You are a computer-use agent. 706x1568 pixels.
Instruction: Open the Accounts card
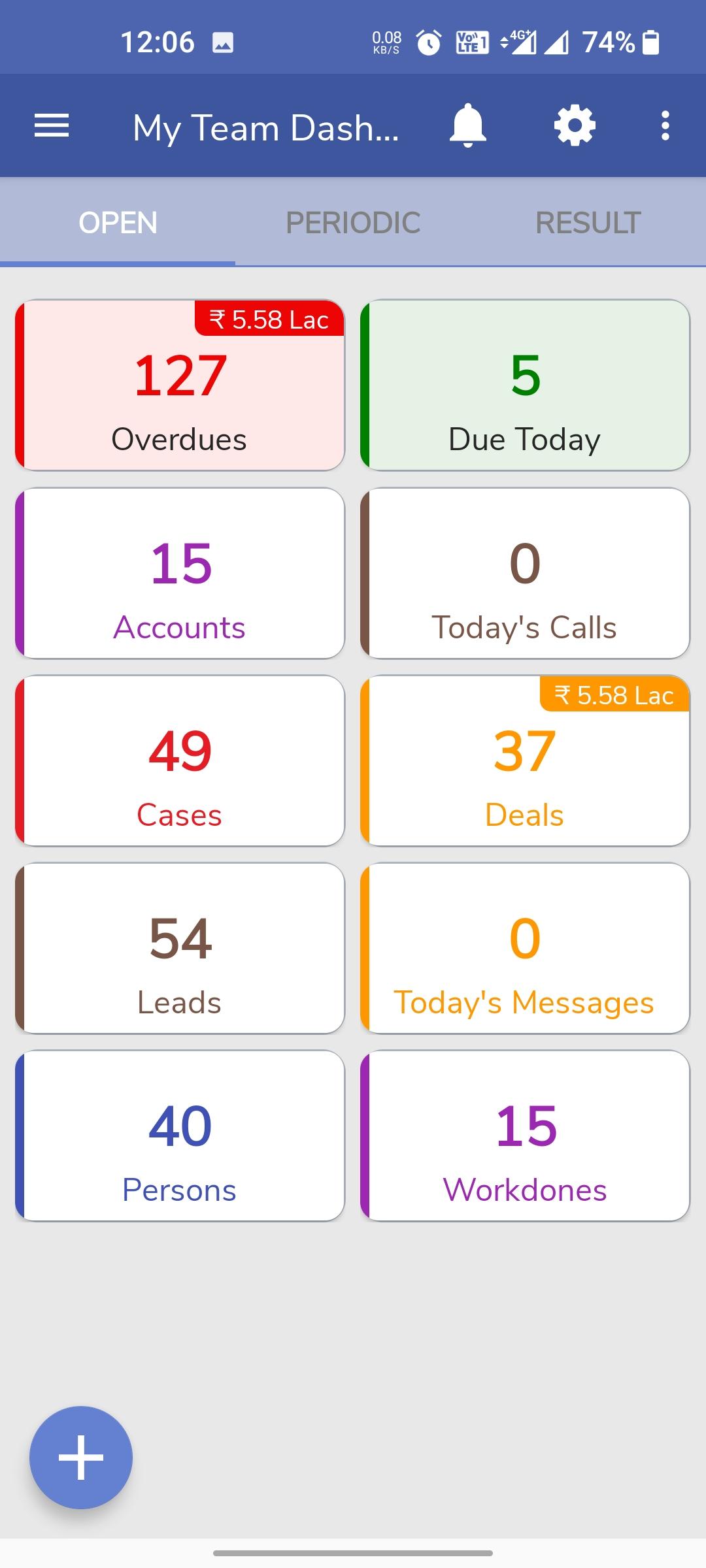point(180,573)
